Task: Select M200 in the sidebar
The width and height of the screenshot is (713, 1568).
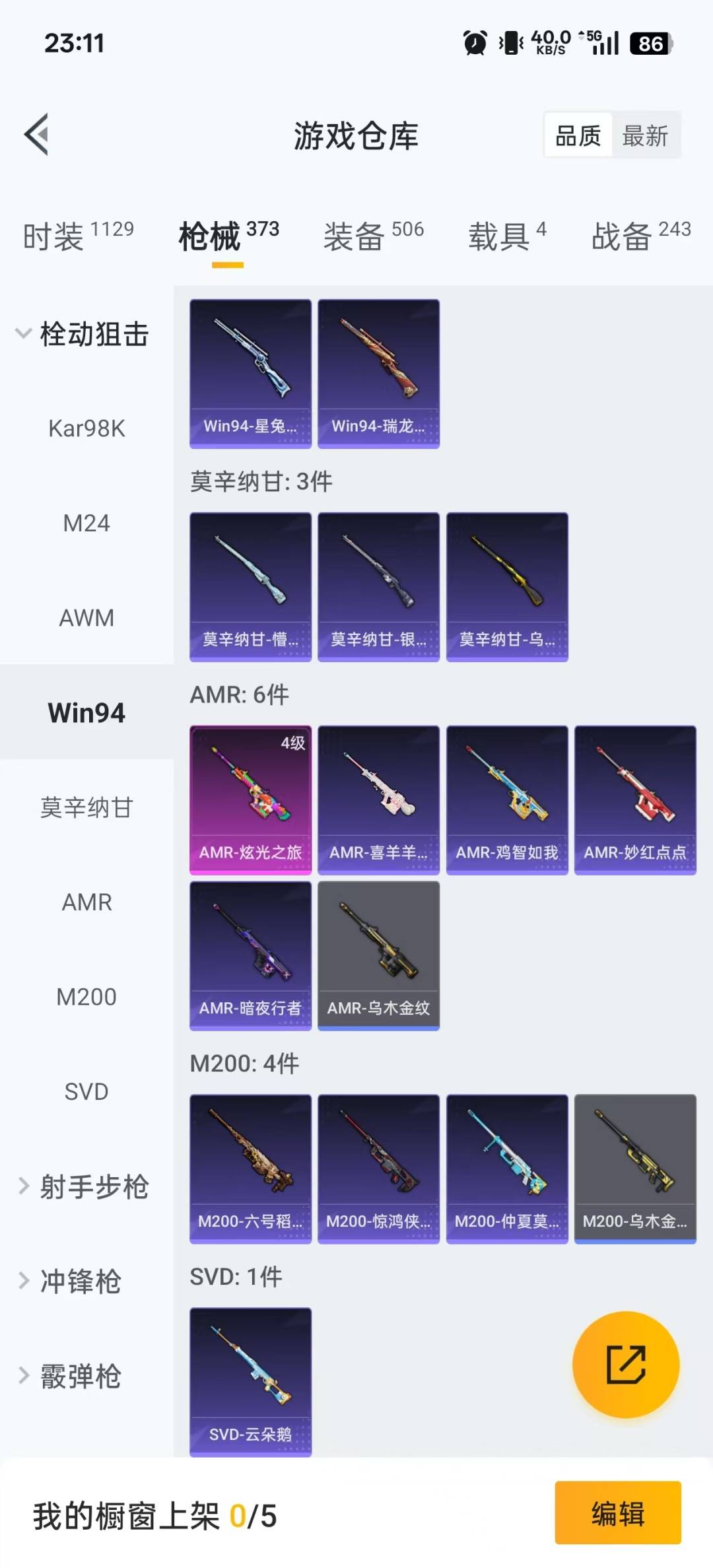Action: click(86, 997)
